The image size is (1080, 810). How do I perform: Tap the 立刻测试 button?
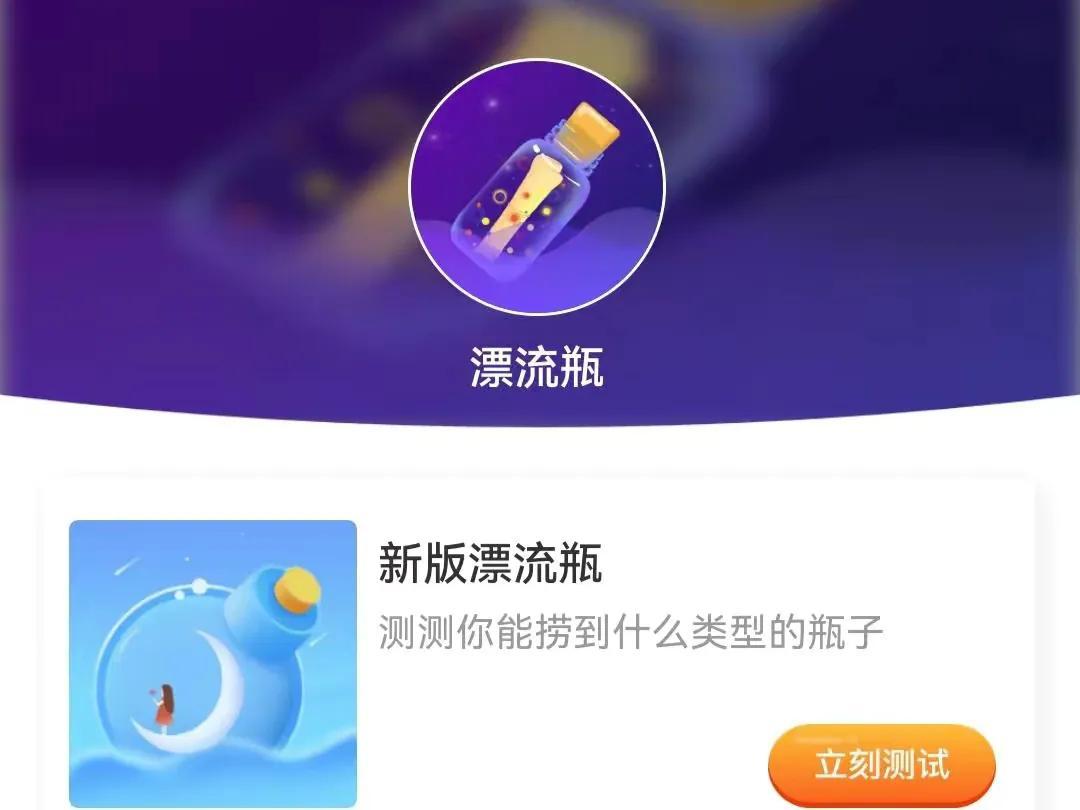881,764
